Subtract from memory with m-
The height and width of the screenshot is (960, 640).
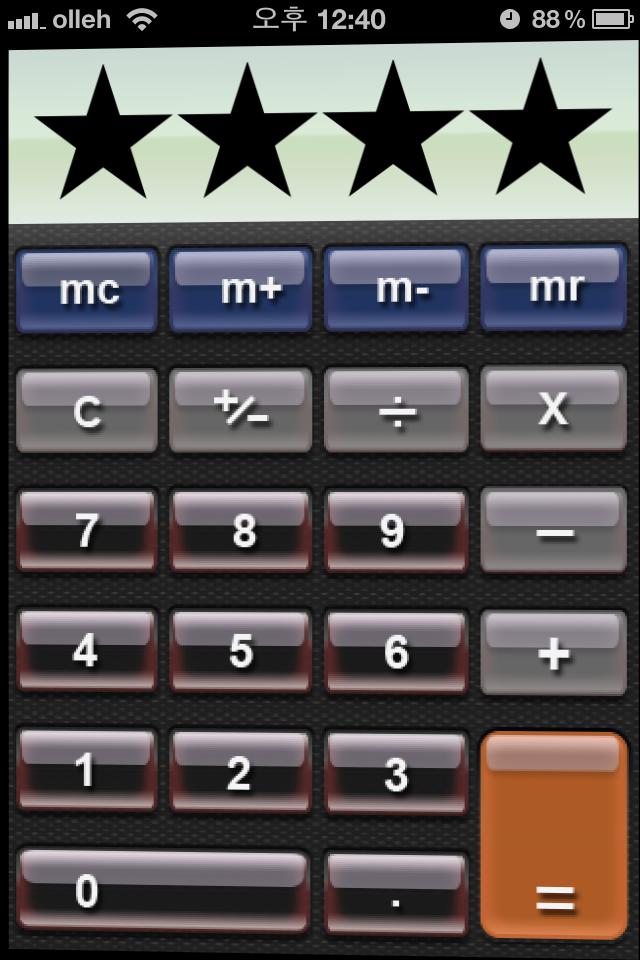(x=396, y=290)
